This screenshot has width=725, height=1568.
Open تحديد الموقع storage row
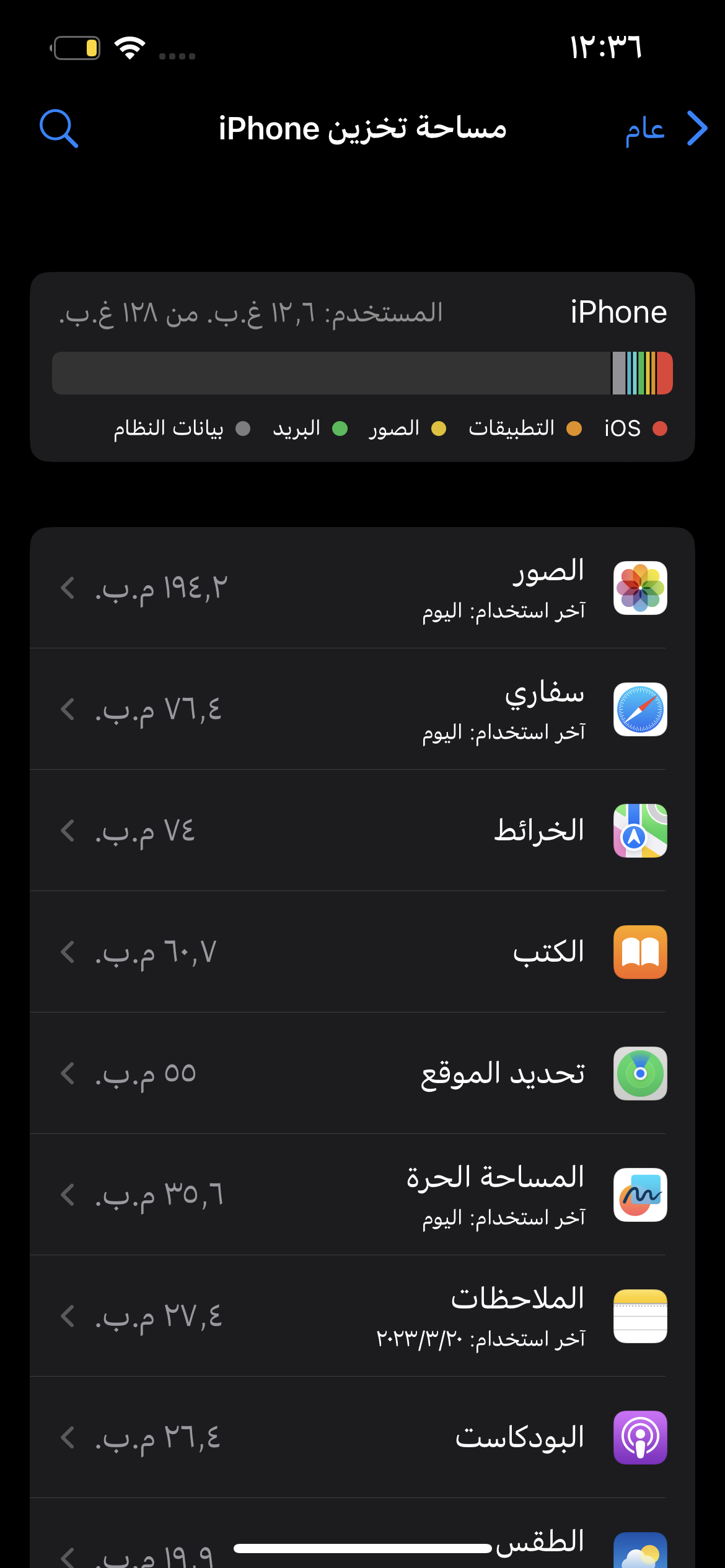point(362,1073)
